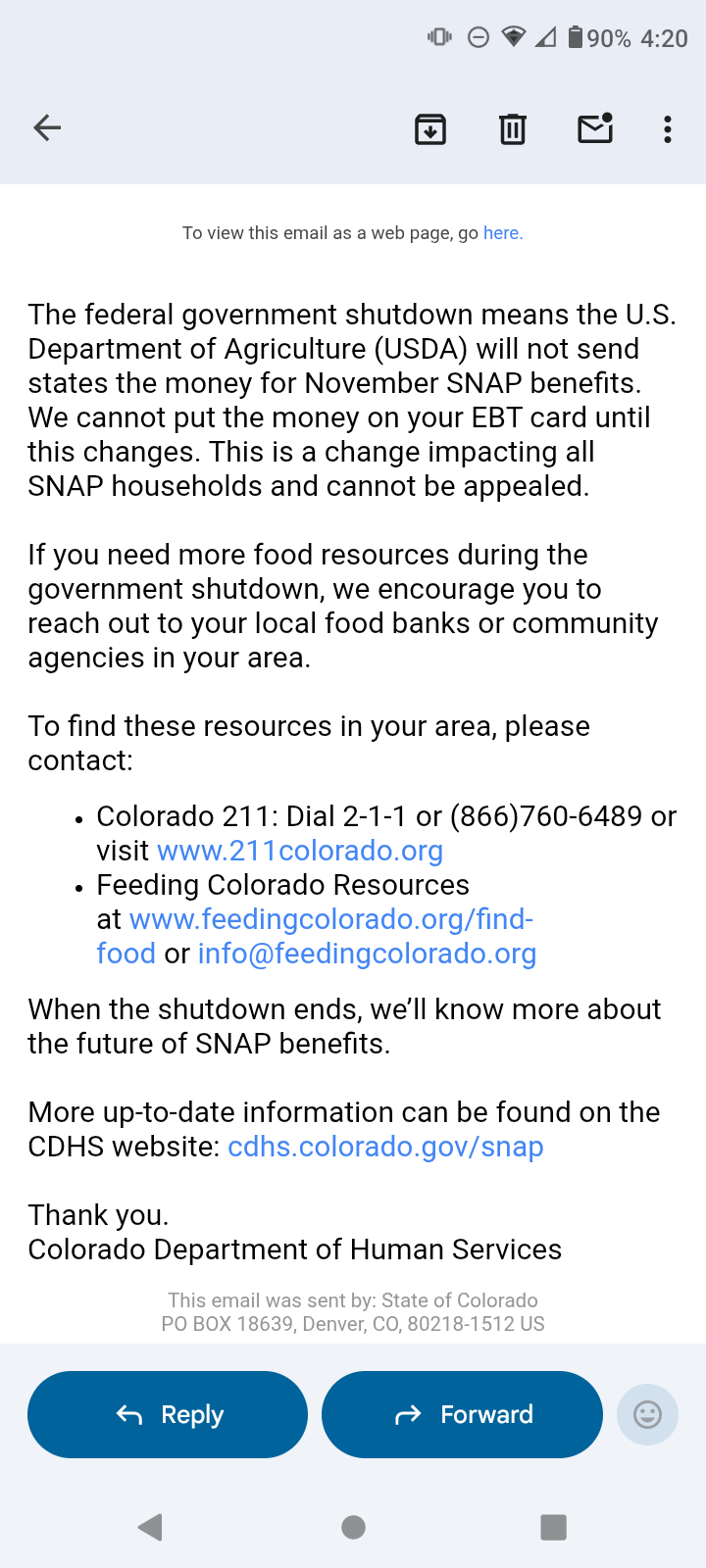The width and height of the screenshot is (706, 1568).
Task: Open the overflow menu
Action: (x=668, y=128)
